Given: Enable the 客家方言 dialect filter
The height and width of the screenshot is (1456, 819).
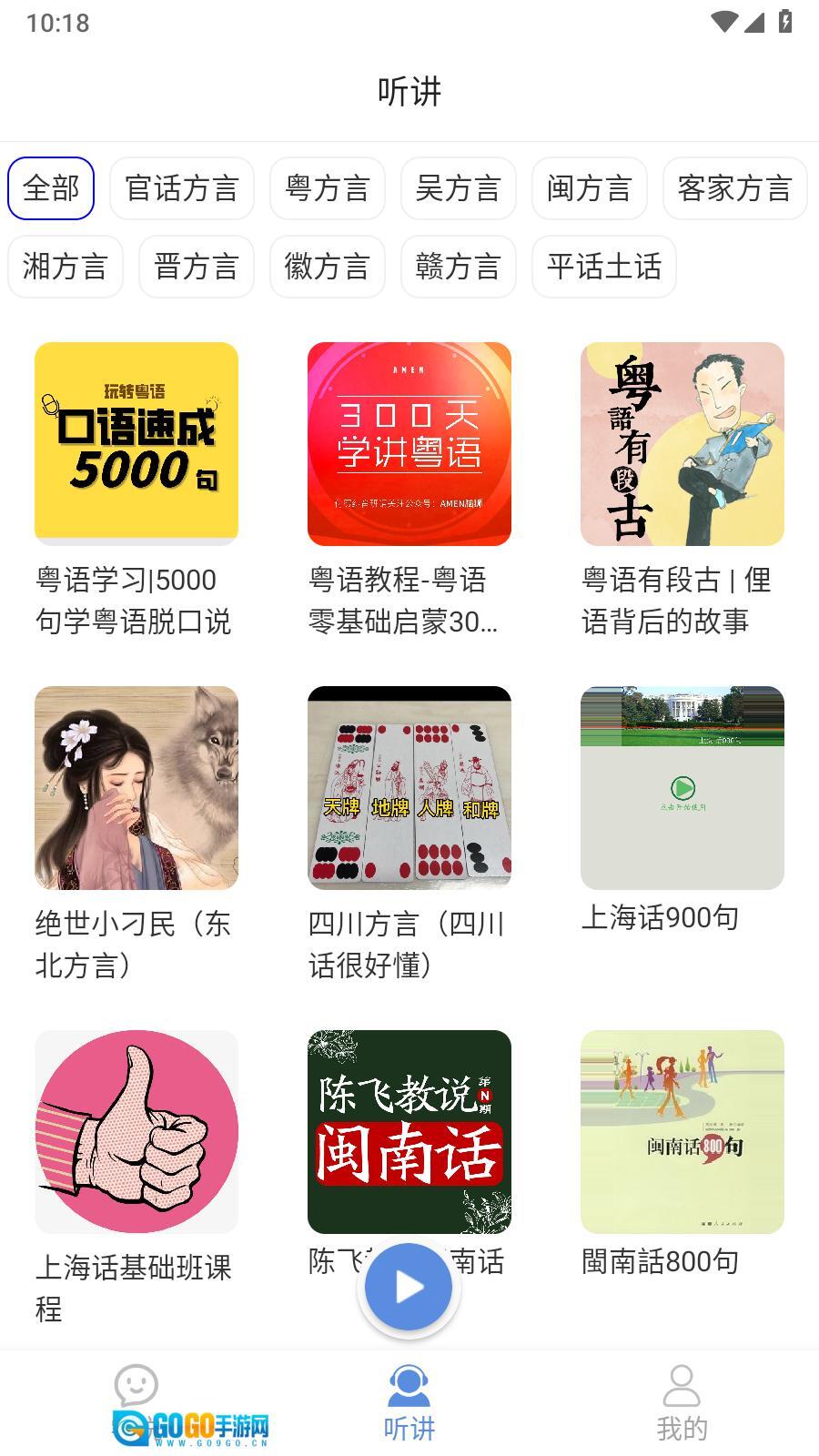Looking at the screenshot, I should click(735, 187).
